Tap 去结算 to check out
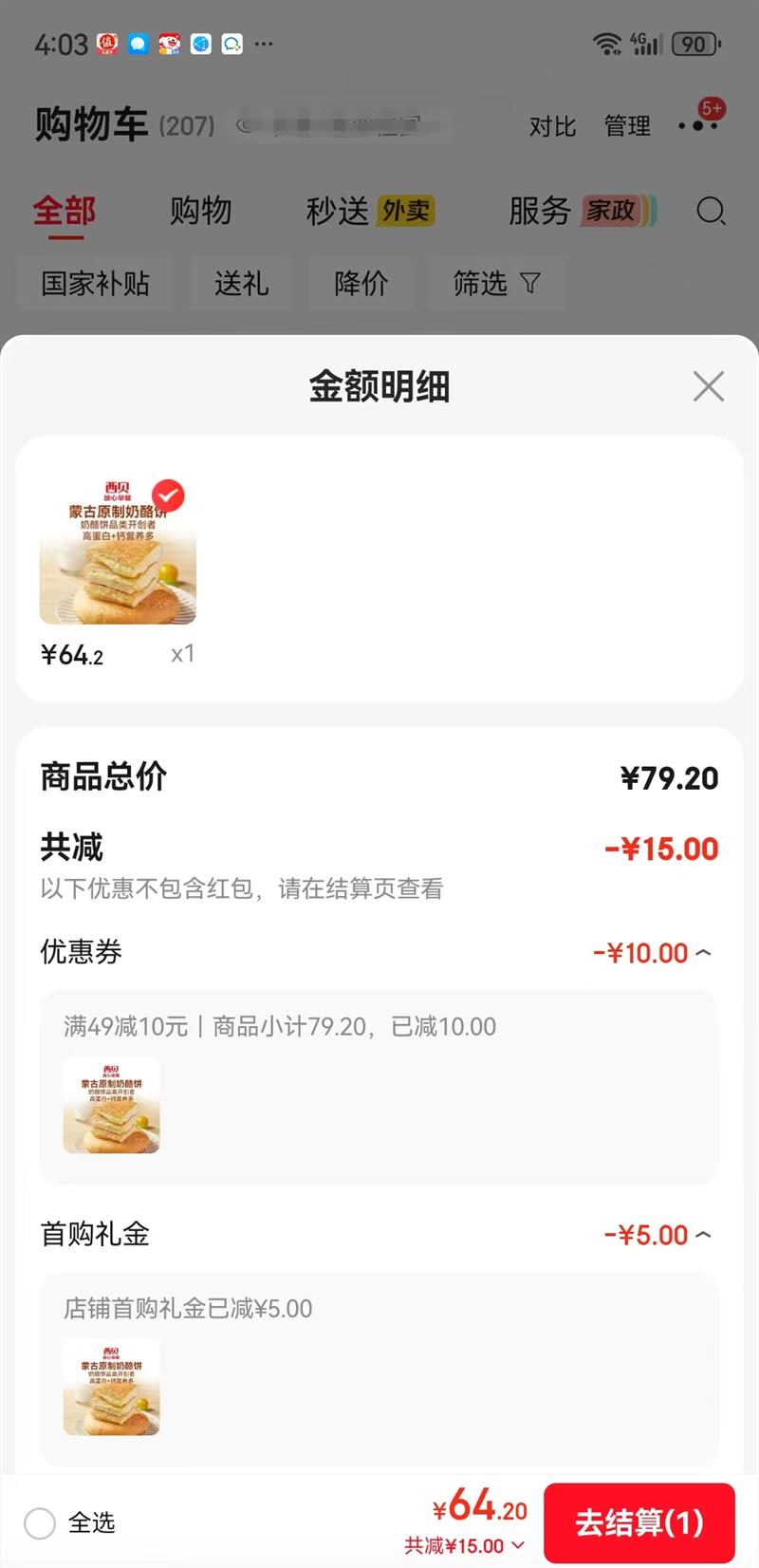This screenshot has height=1568, width=759. coord(639,1522)
